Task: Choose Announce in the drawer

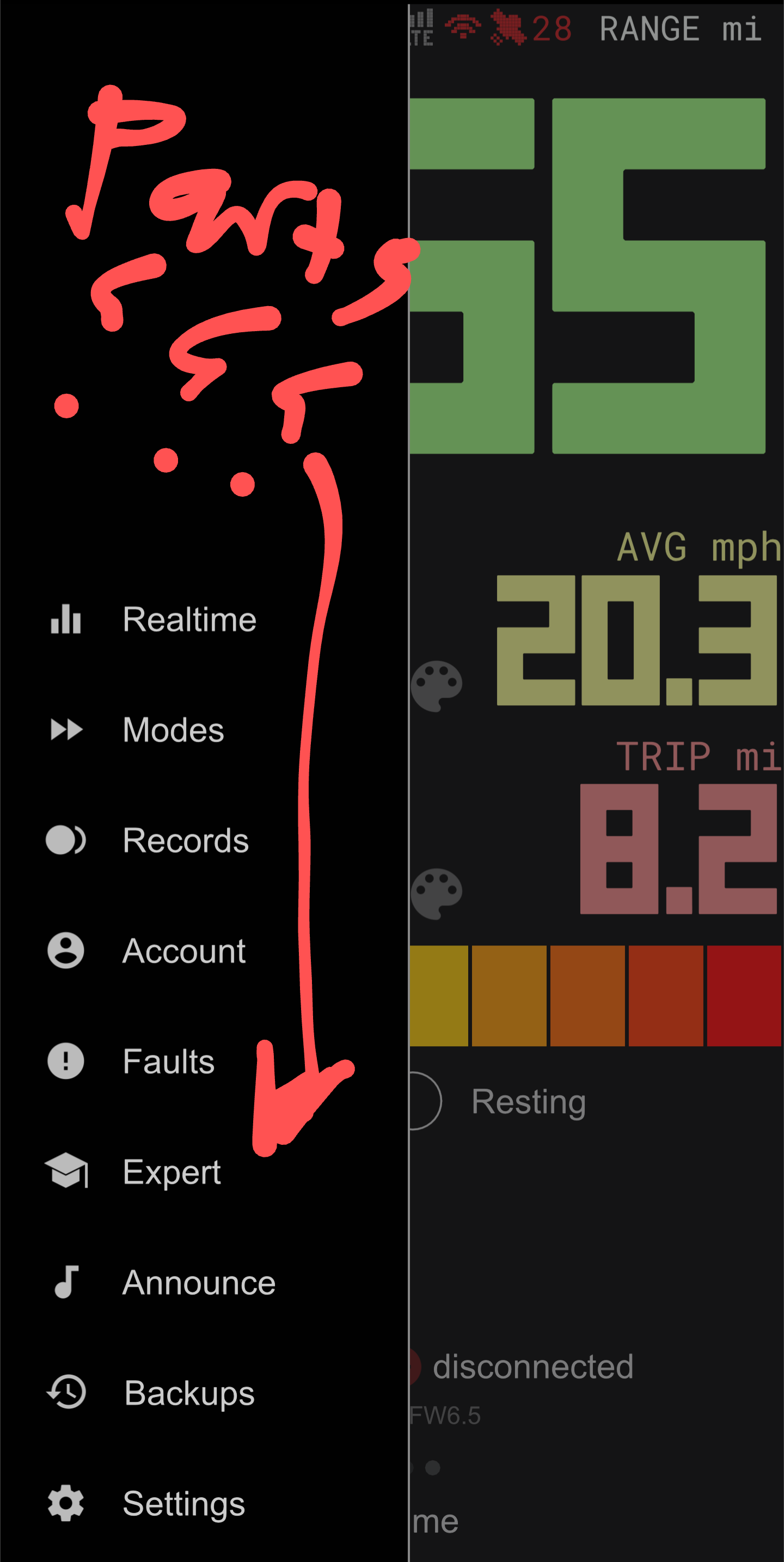Action: click(x=198, y=1282)
